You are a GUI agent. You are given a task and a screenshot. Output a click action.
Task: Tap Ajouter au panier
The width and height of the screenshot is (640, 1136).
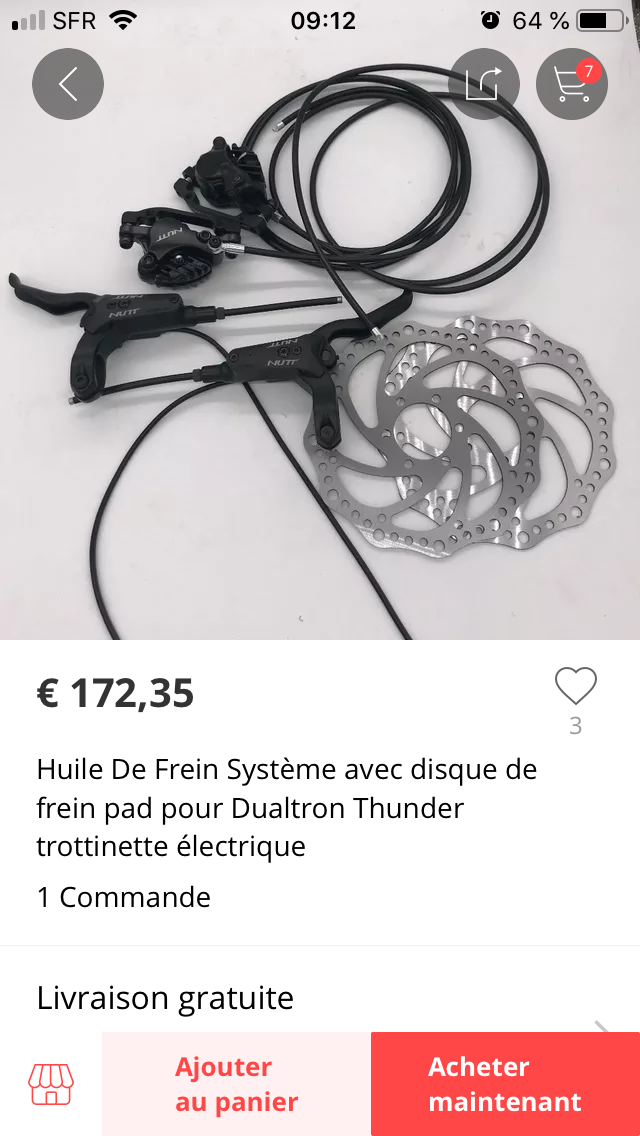236,1084
